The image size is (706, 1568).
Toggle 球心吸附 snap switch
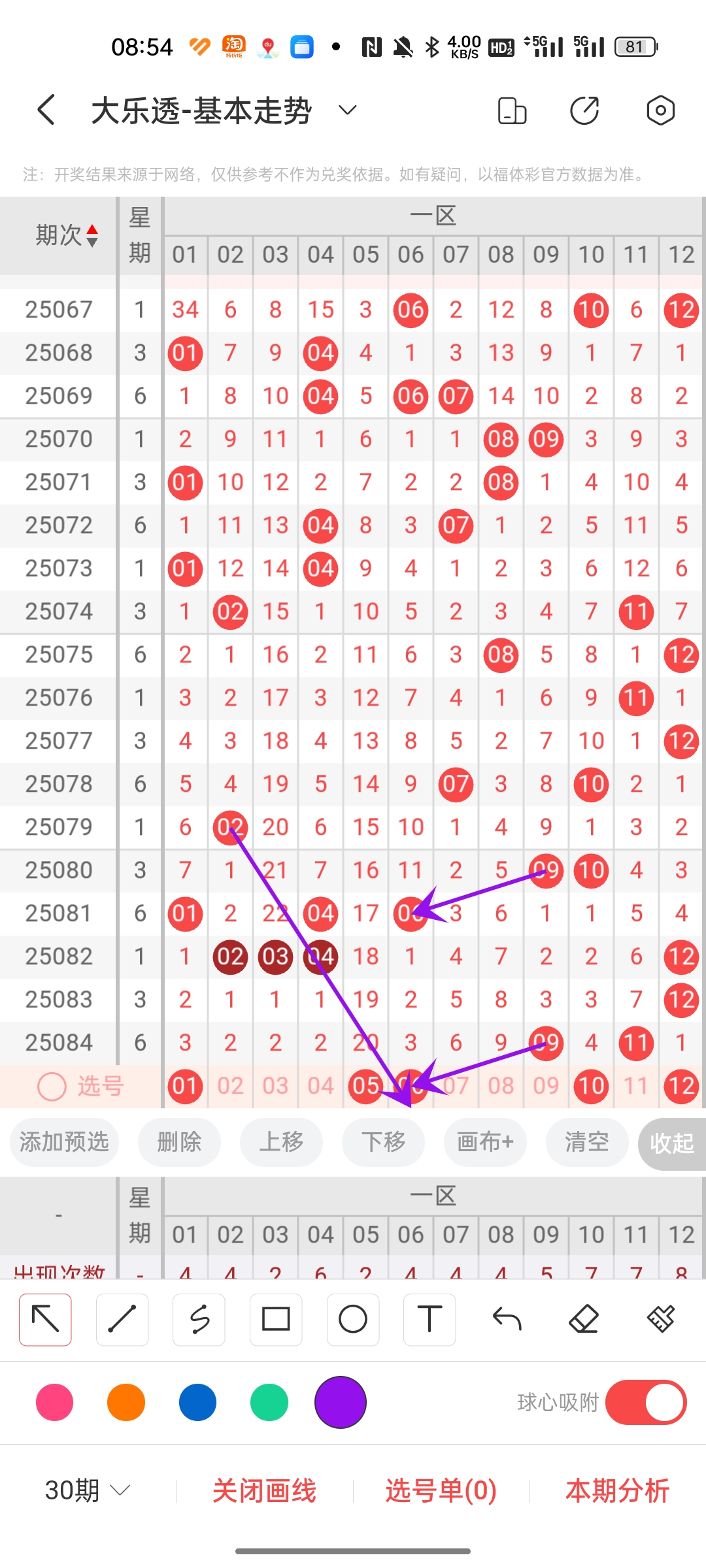pyautogui.click(x=645, y=1402)
